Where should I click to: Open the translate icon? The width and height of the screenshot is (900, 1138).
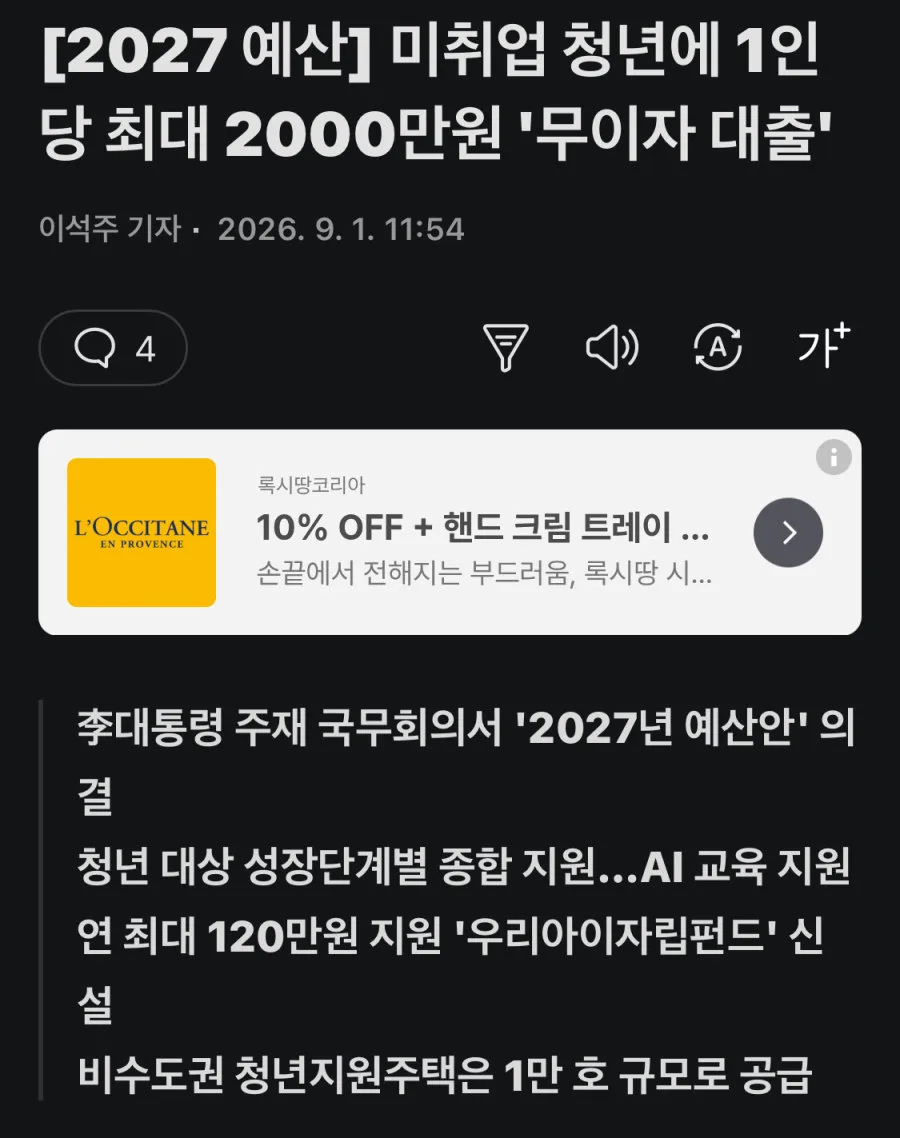point(718,348)
